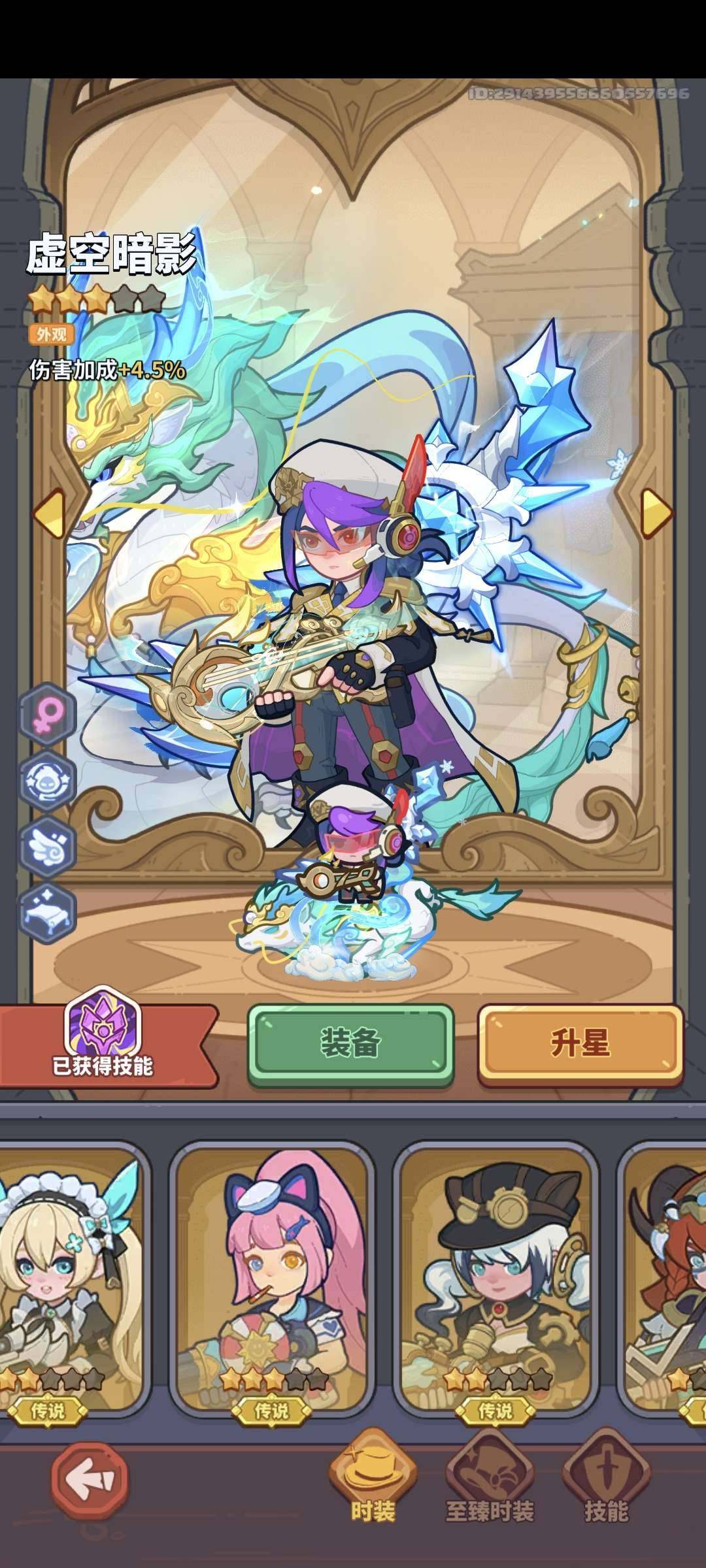Tap the pink female gender icon
Screen dimensions: 706x1568
[47, 713]
